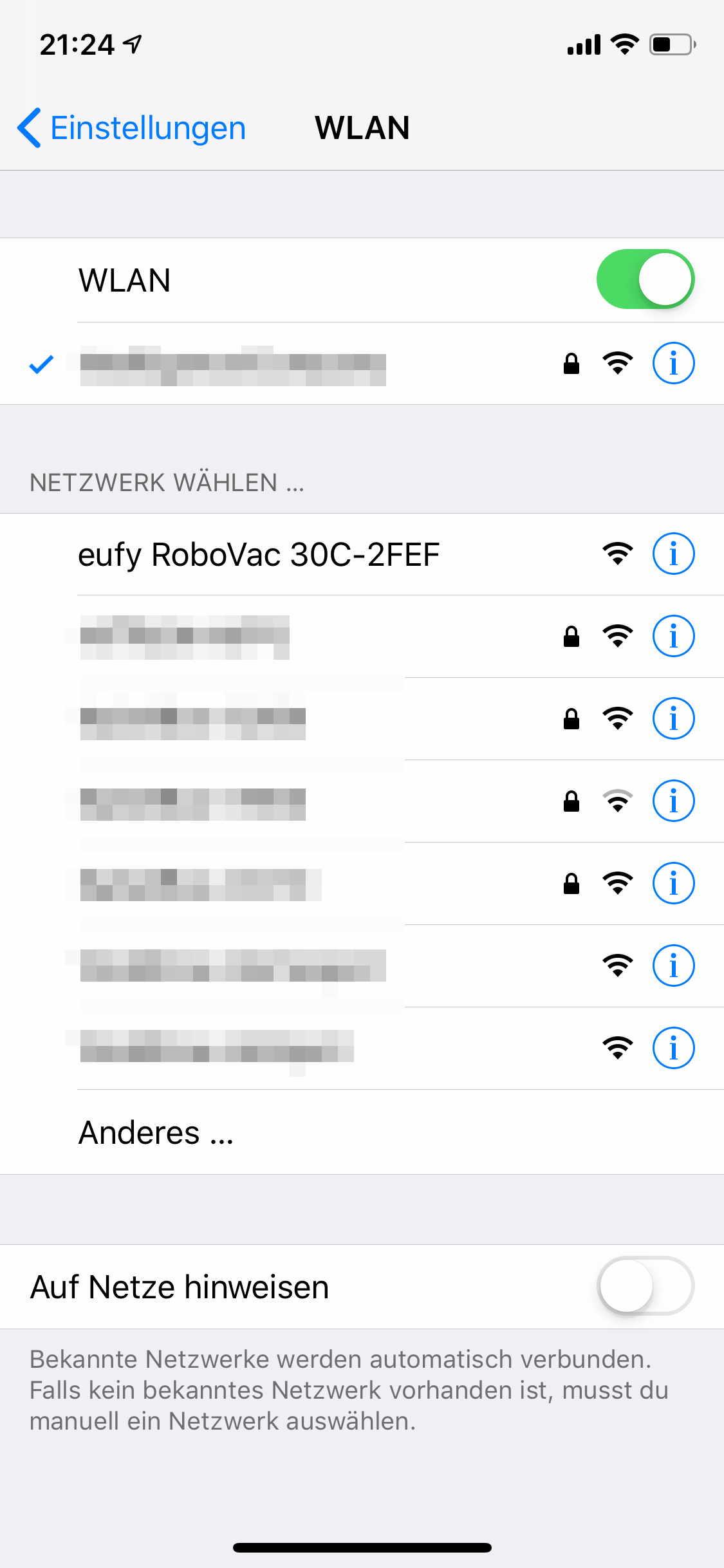Go back to Einstellungen
This screenshot has width=724, height=1568.
(x=132, y=128)
